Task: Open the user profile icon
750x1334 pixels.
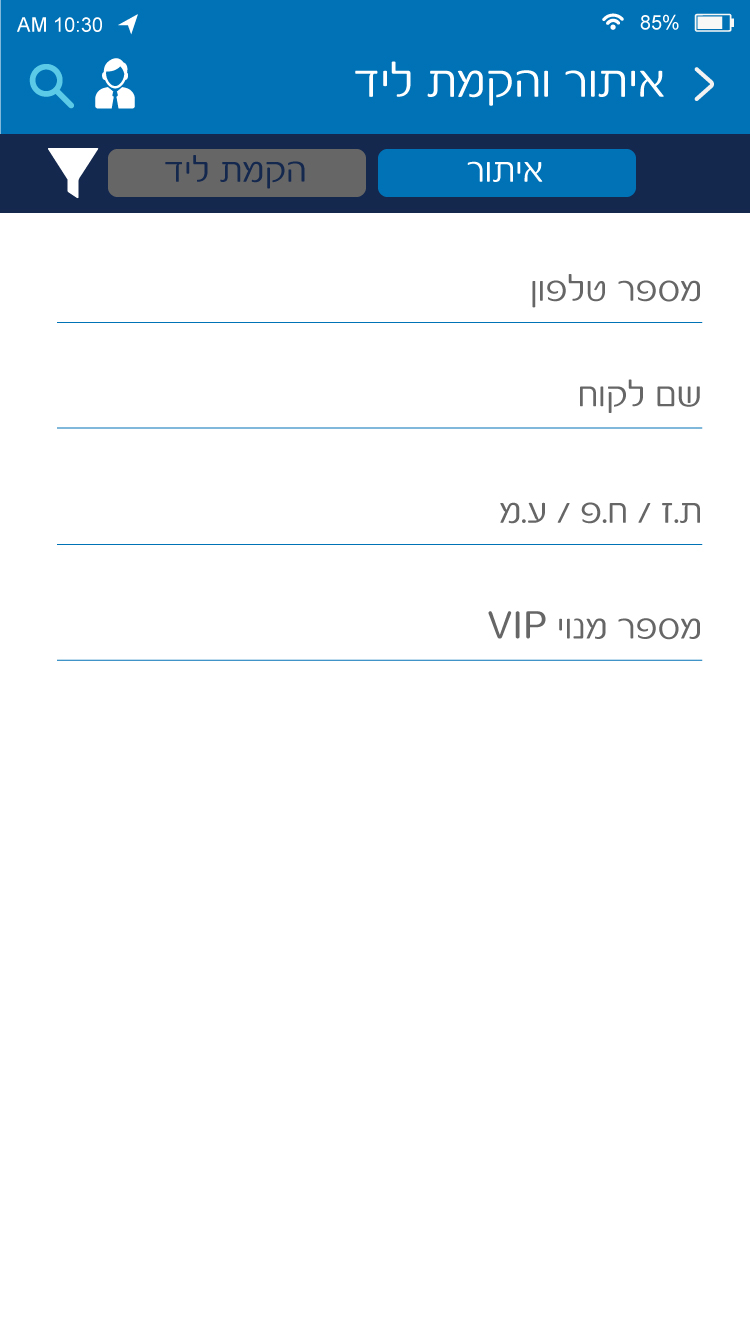Action: 115,84
